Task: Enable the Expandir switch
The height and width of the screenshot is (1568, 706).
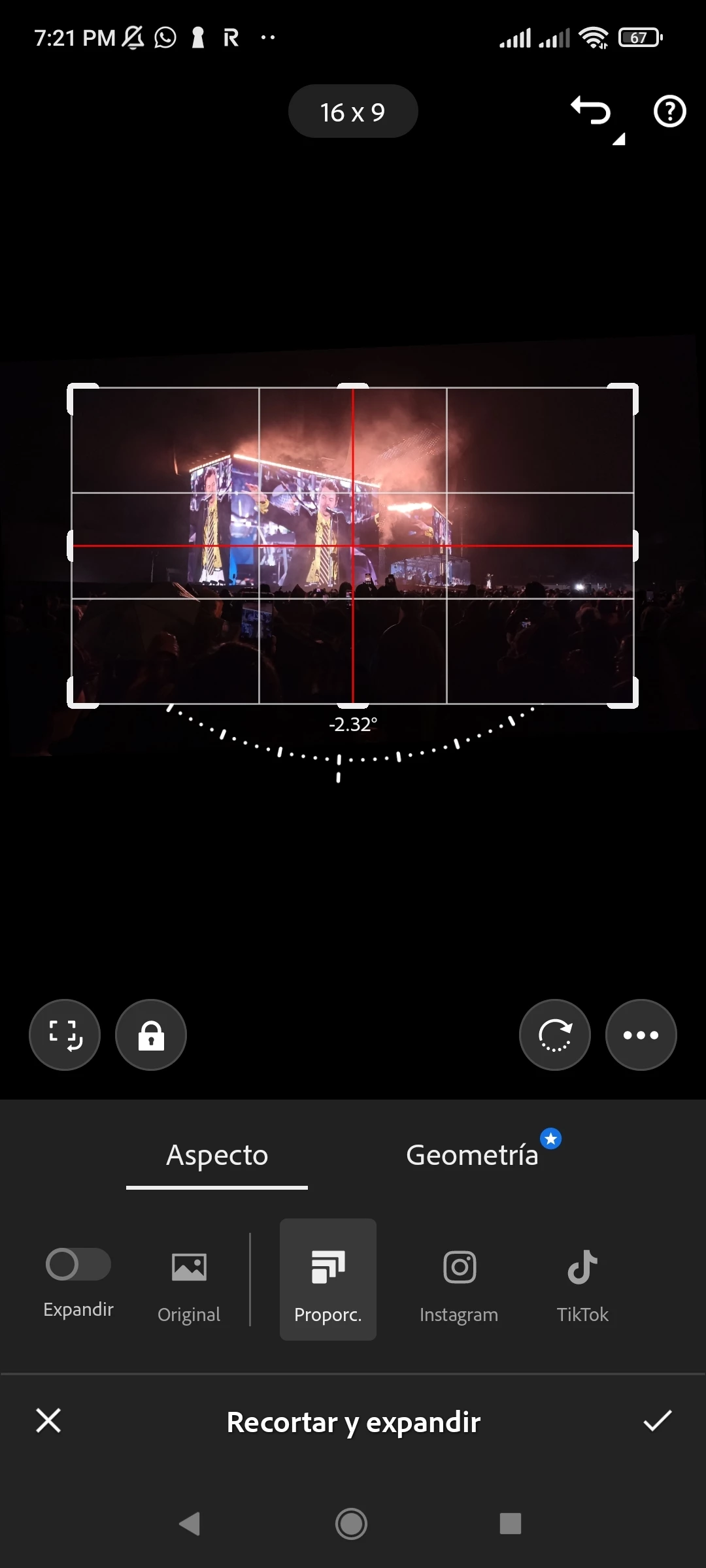Action: 78,1264
